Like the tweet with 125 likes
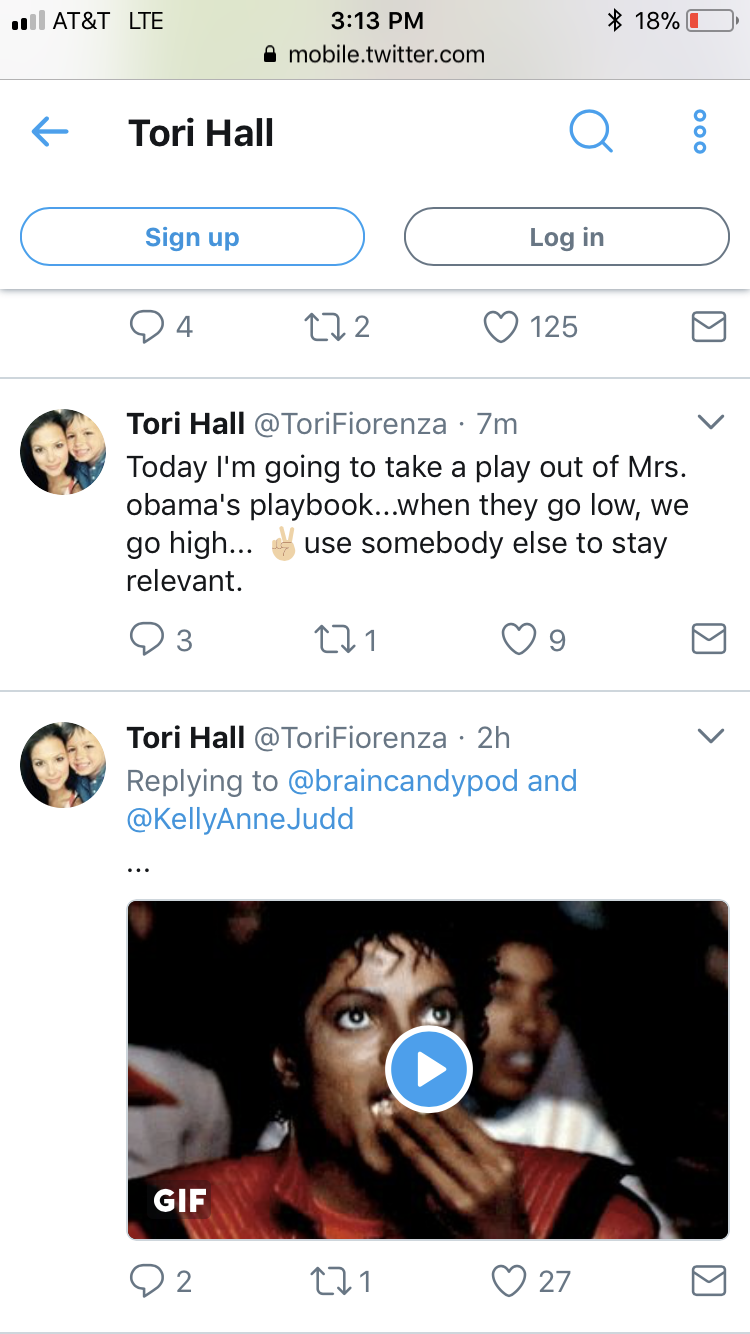 click(501, 327)
